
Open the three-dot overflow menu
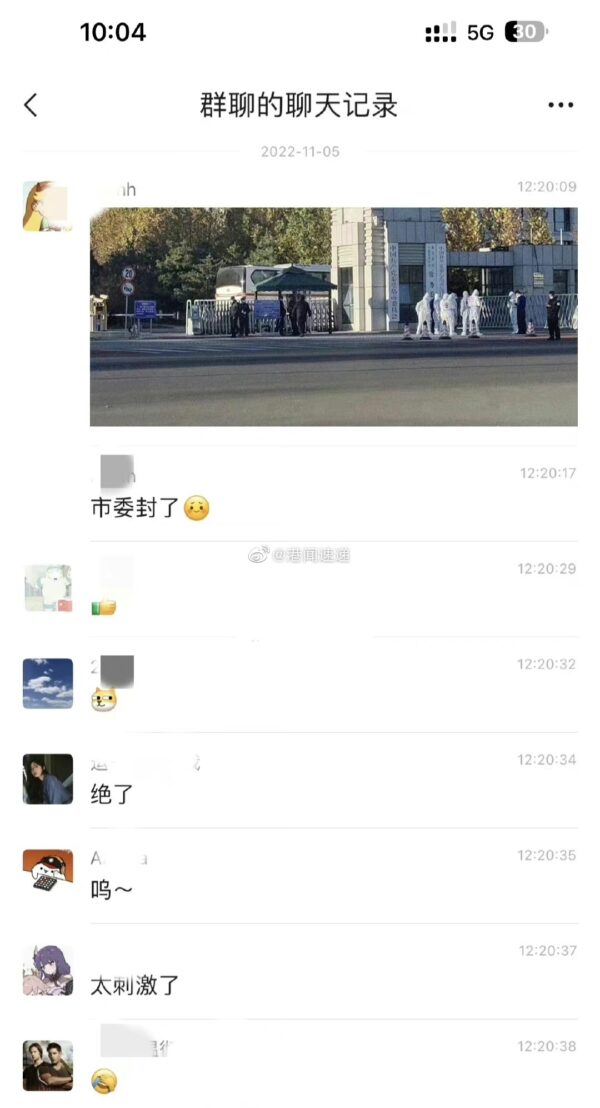pos(560,105)
